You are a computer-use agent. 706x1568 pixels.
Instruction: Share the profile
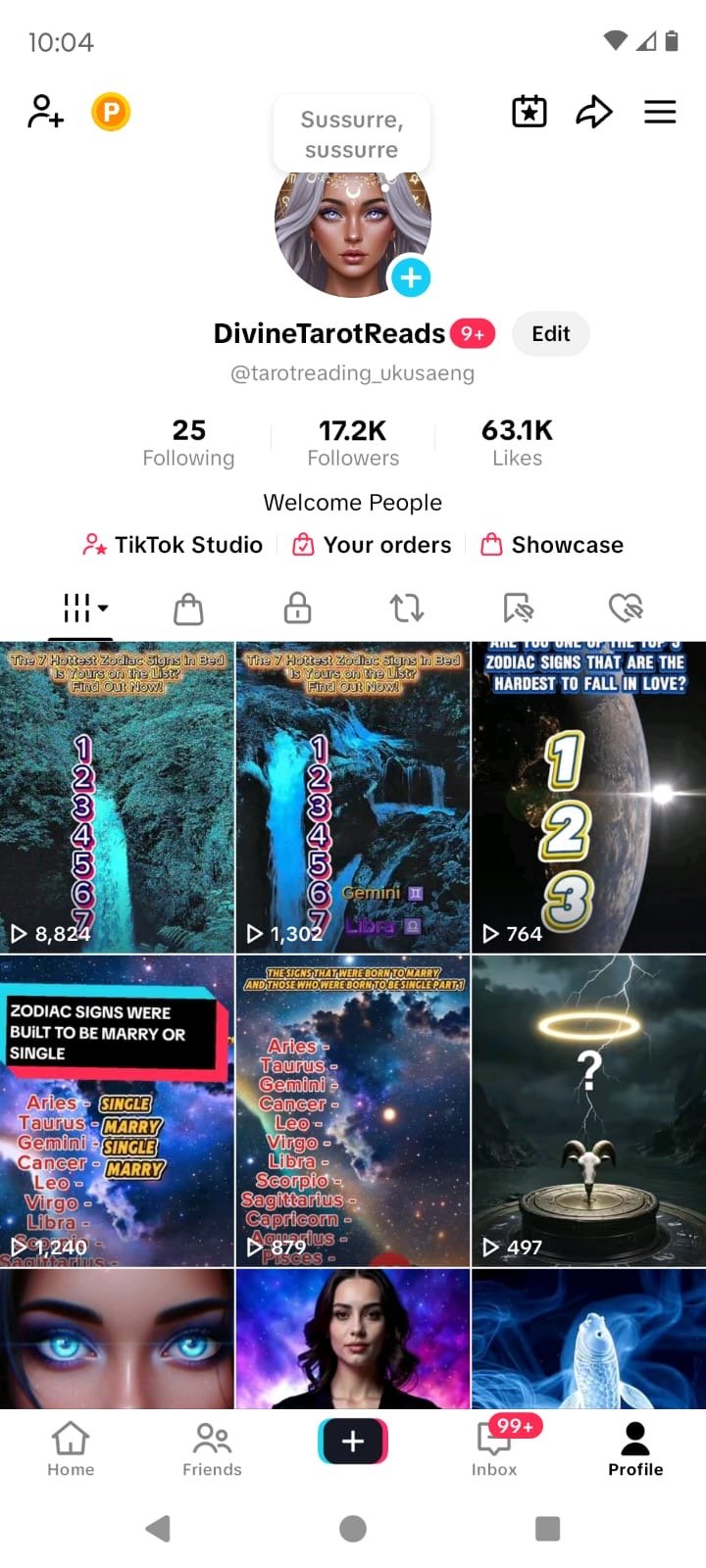pos(594,112)
